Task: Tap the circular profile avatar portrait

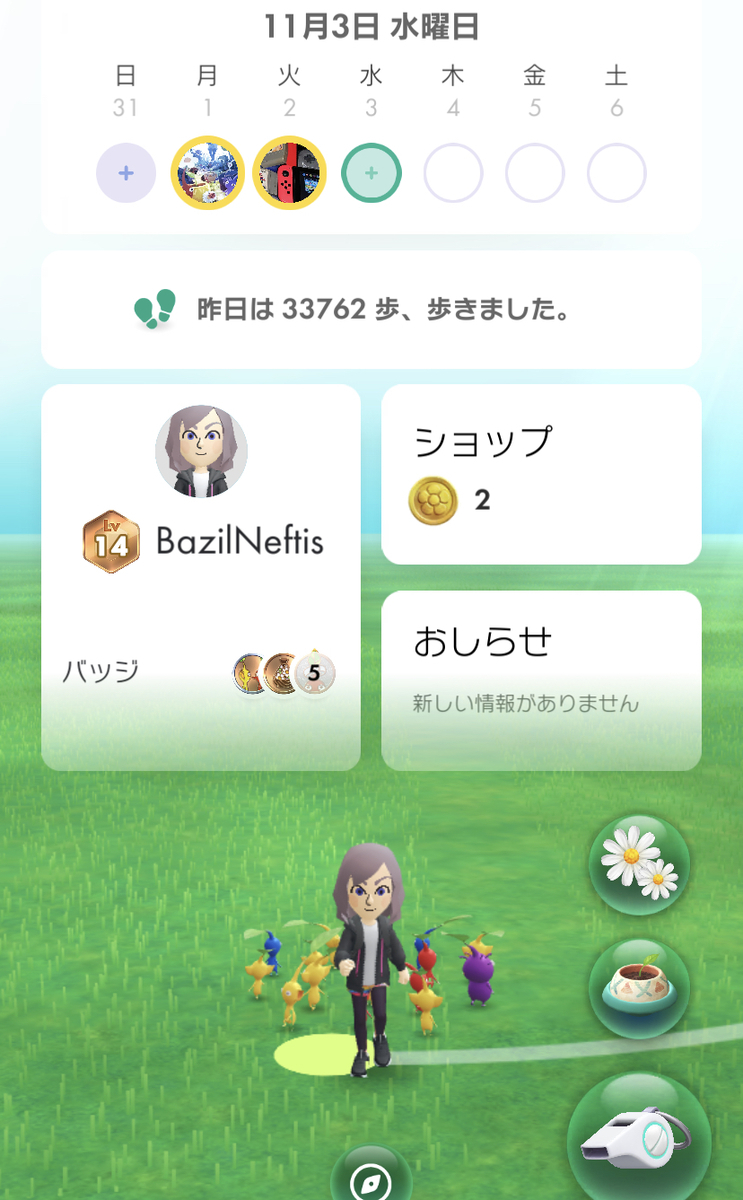Action: [x=201, y=450]
